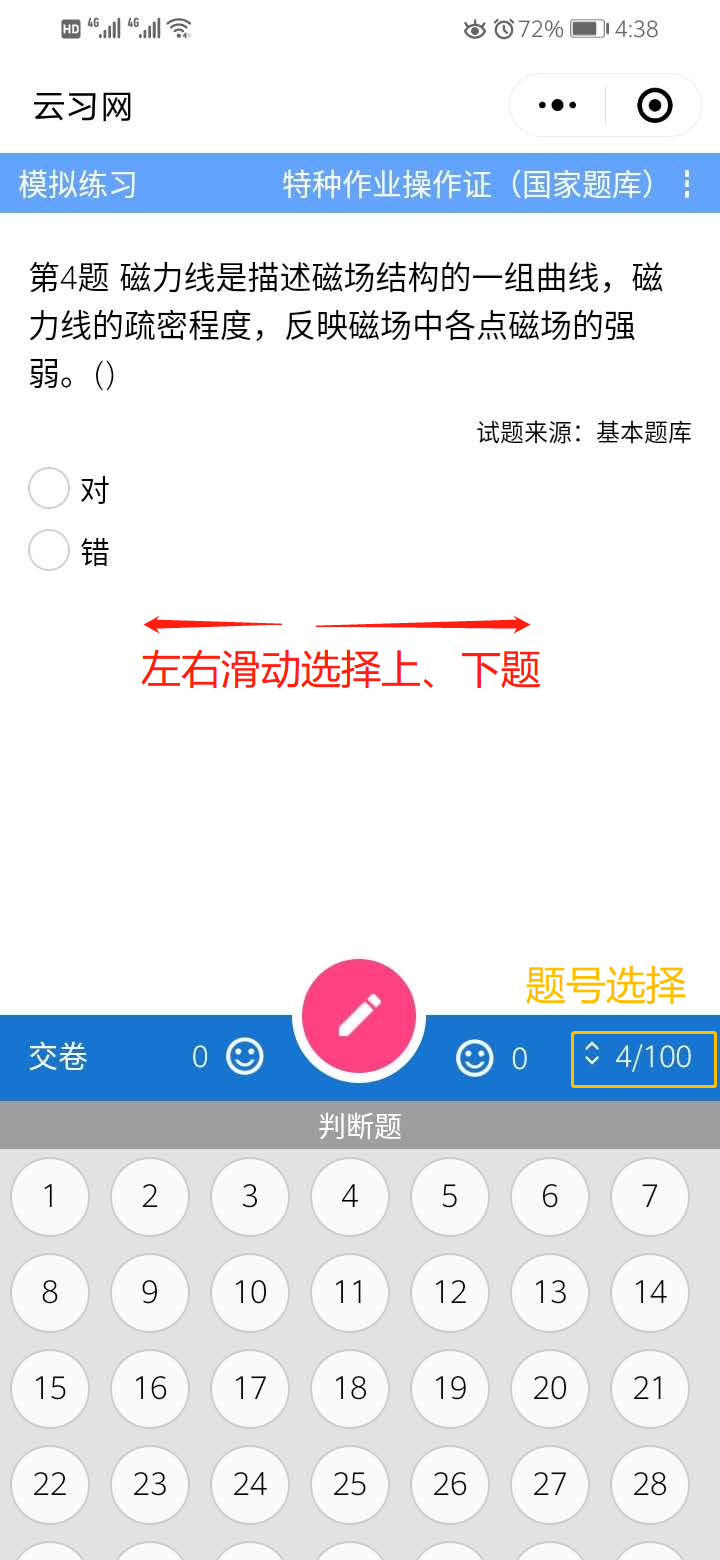Open question 18 from the grid
This screenshot has height=1560, width=720.
[x=350, y=1388]
